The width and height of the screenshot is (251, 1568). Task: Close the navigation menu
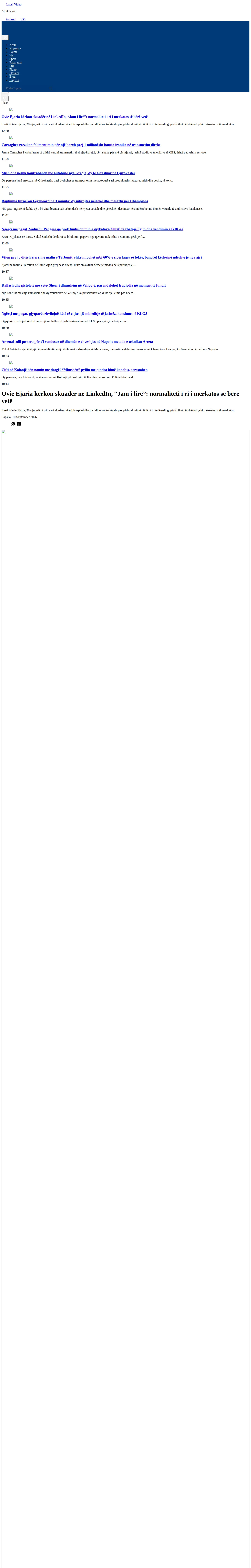coord(5,37)
